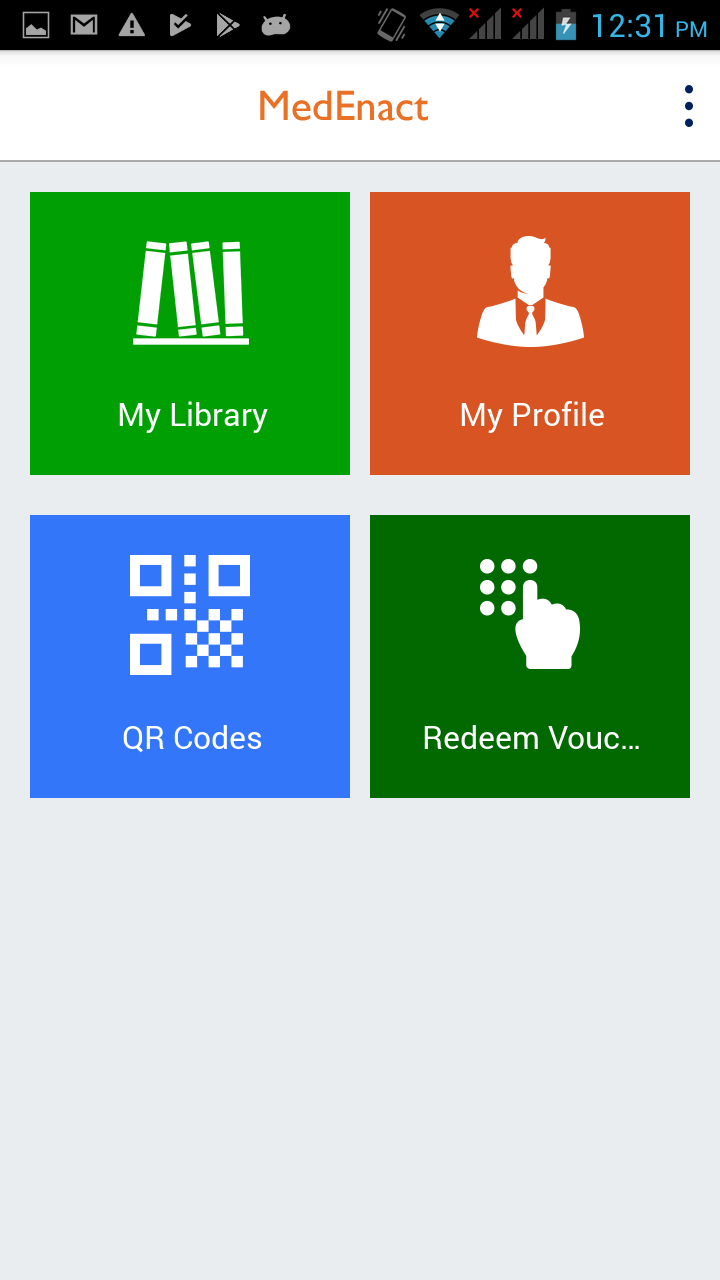Open the My Library tile
Image resolution: width=720 pixels, height=1280 pixels.
[x=190, y=333]
